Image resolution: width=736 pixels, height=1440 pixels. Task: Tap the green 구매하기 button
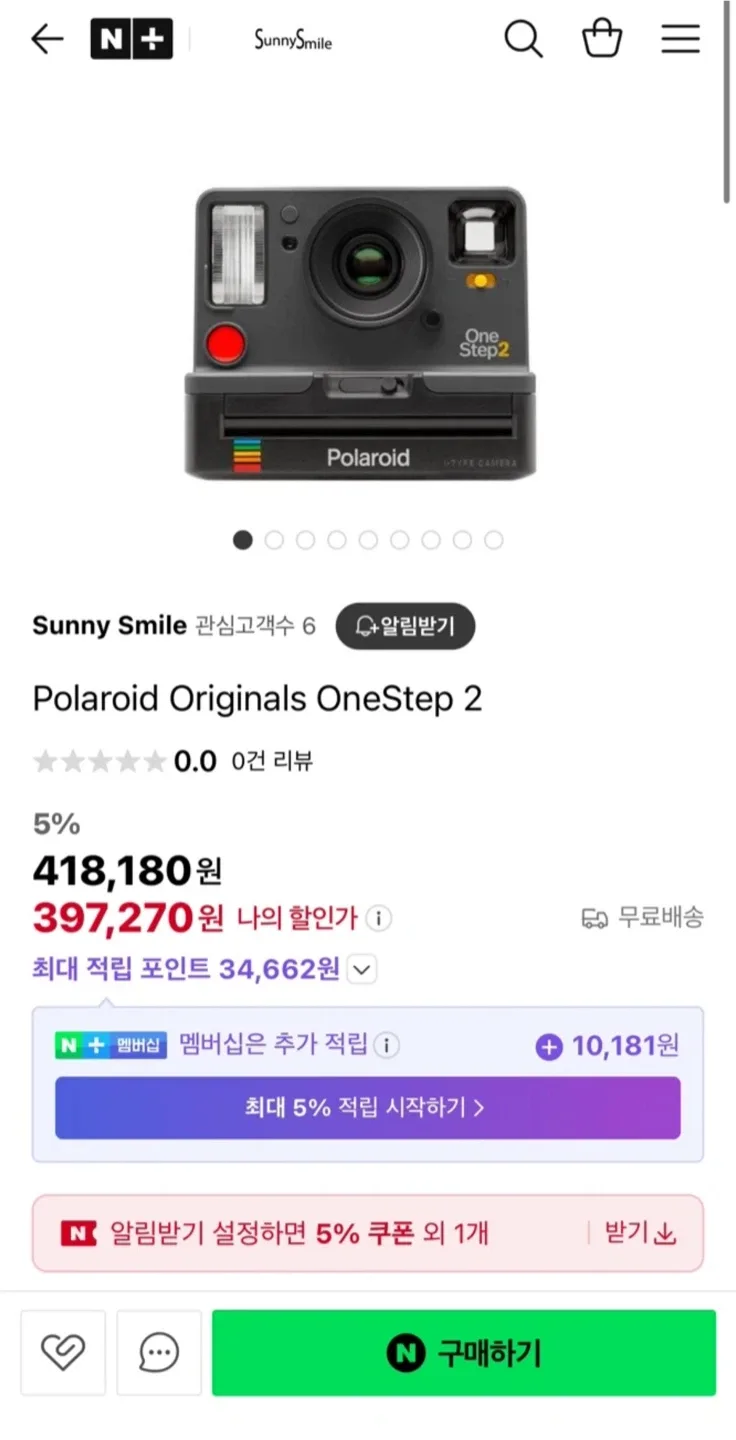tap(463, 1353)
